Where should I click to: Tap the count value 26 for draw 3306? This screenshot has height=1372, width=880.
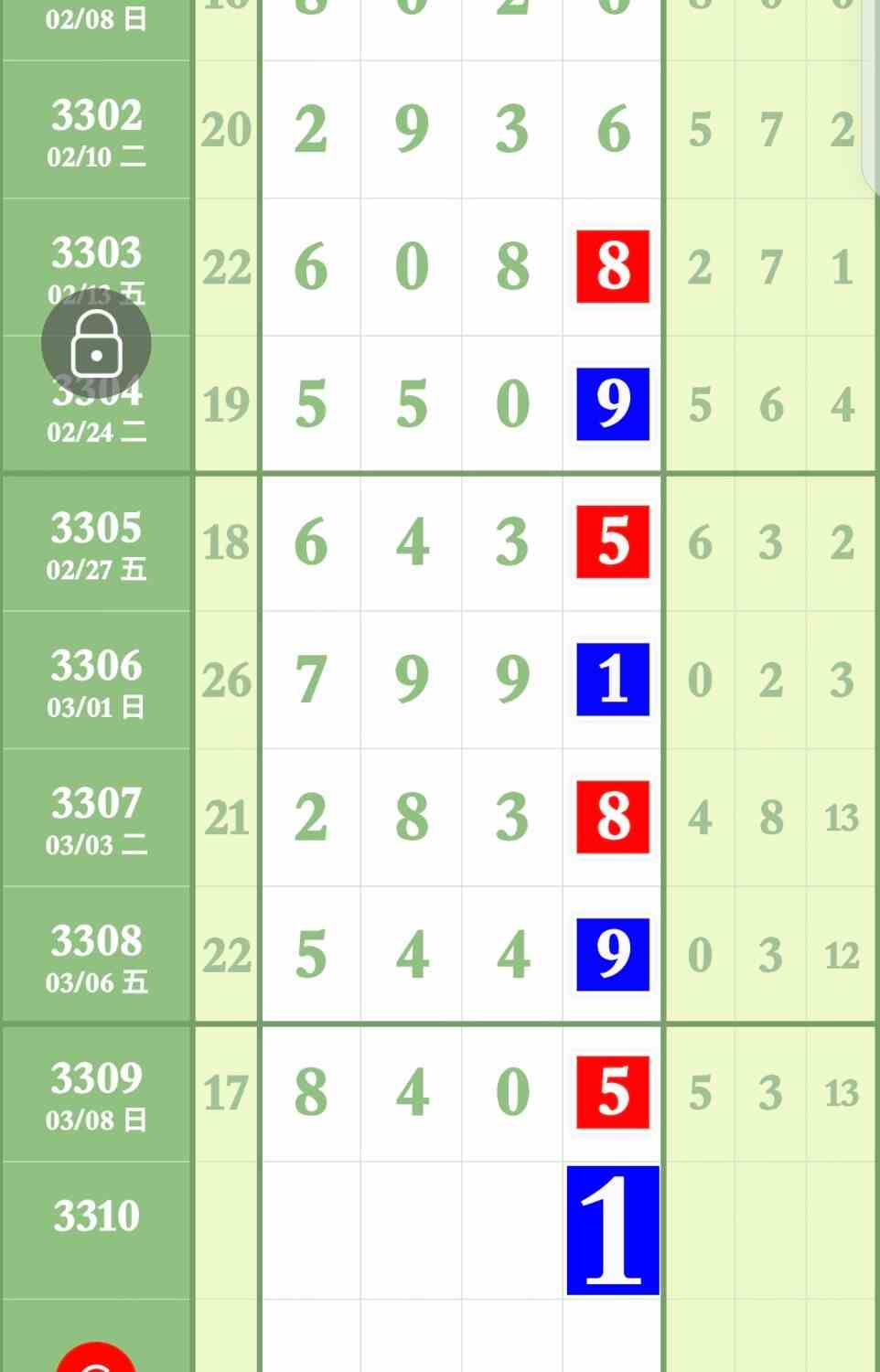pyautogui.click(x=225, y=680)
